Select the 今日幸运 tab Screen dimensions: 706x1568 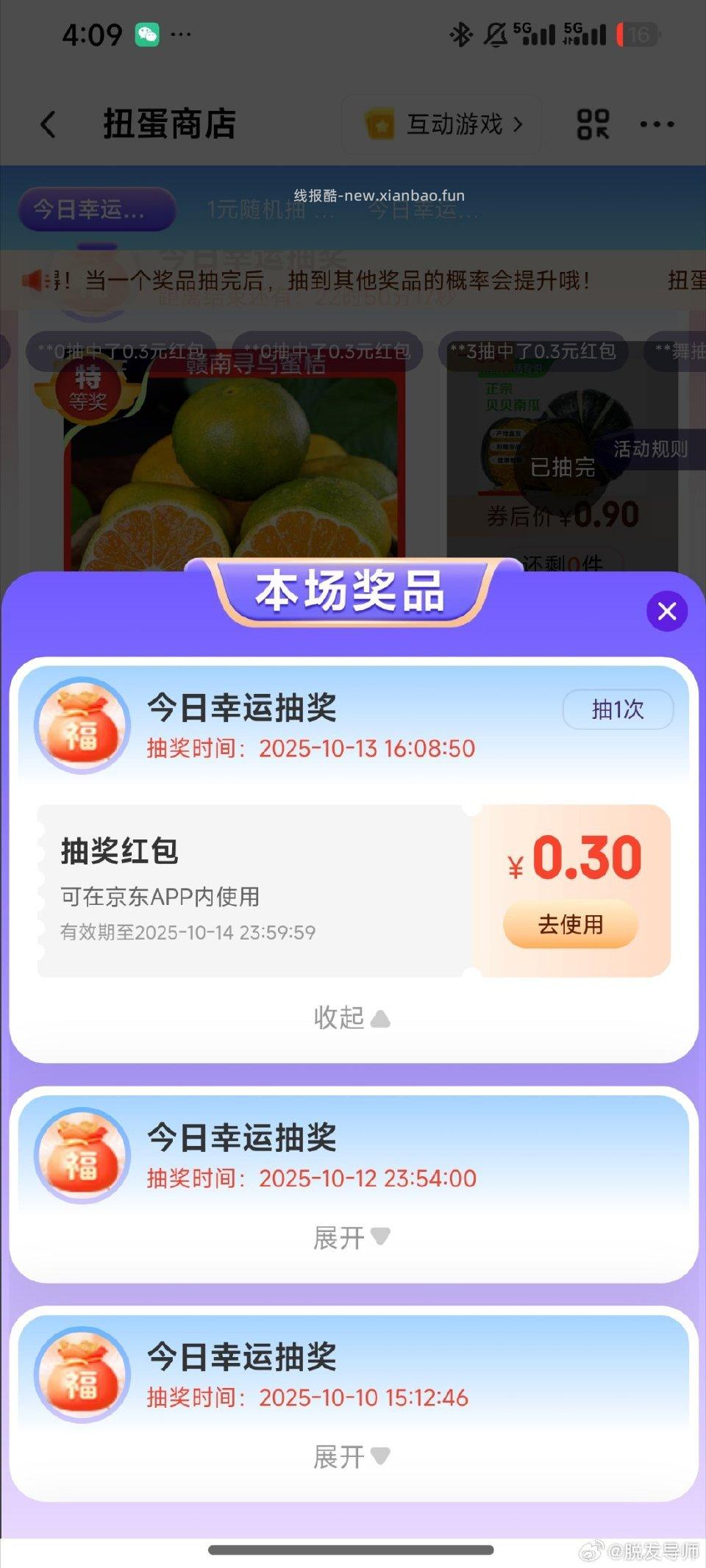[x=96, y=210]
